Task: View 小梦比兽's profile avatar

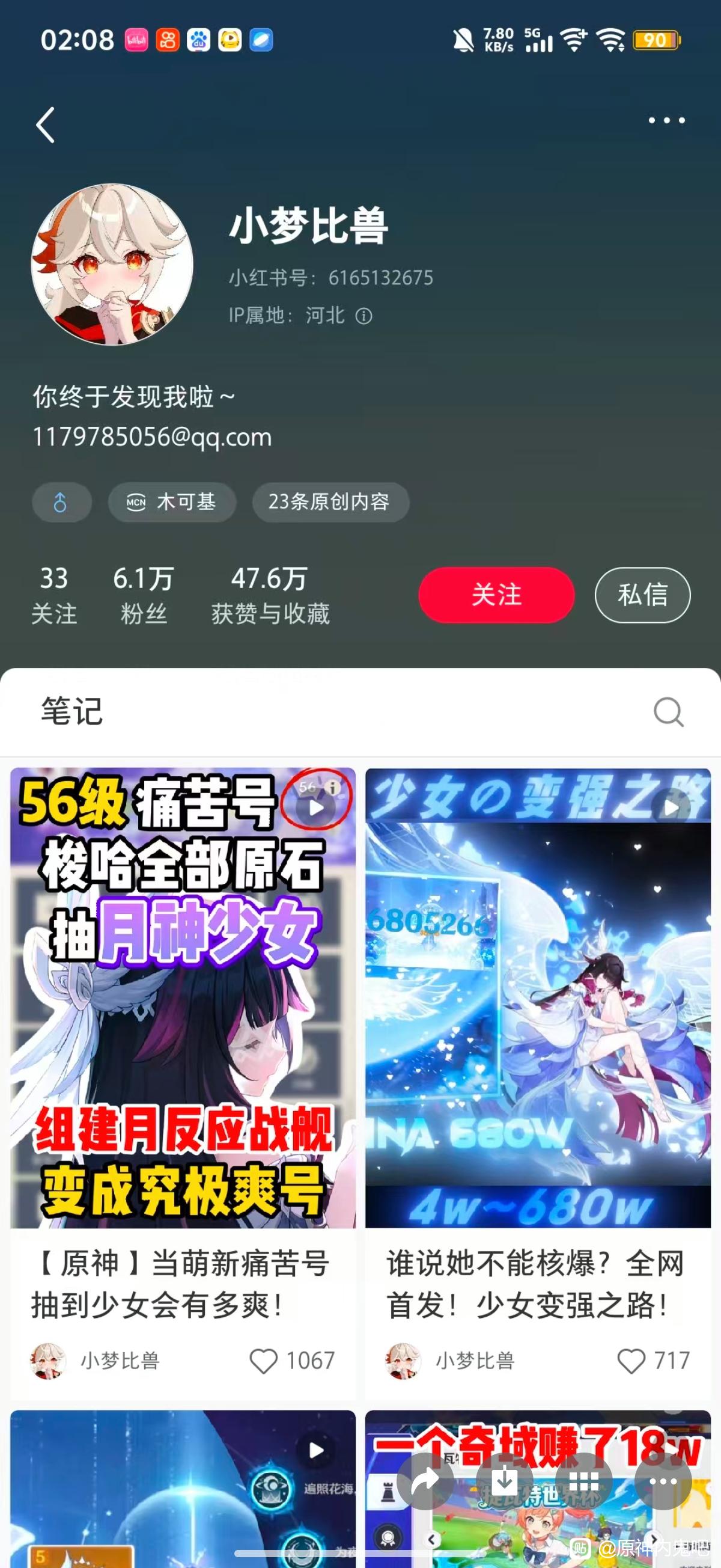Action: (x=112, y=265)
